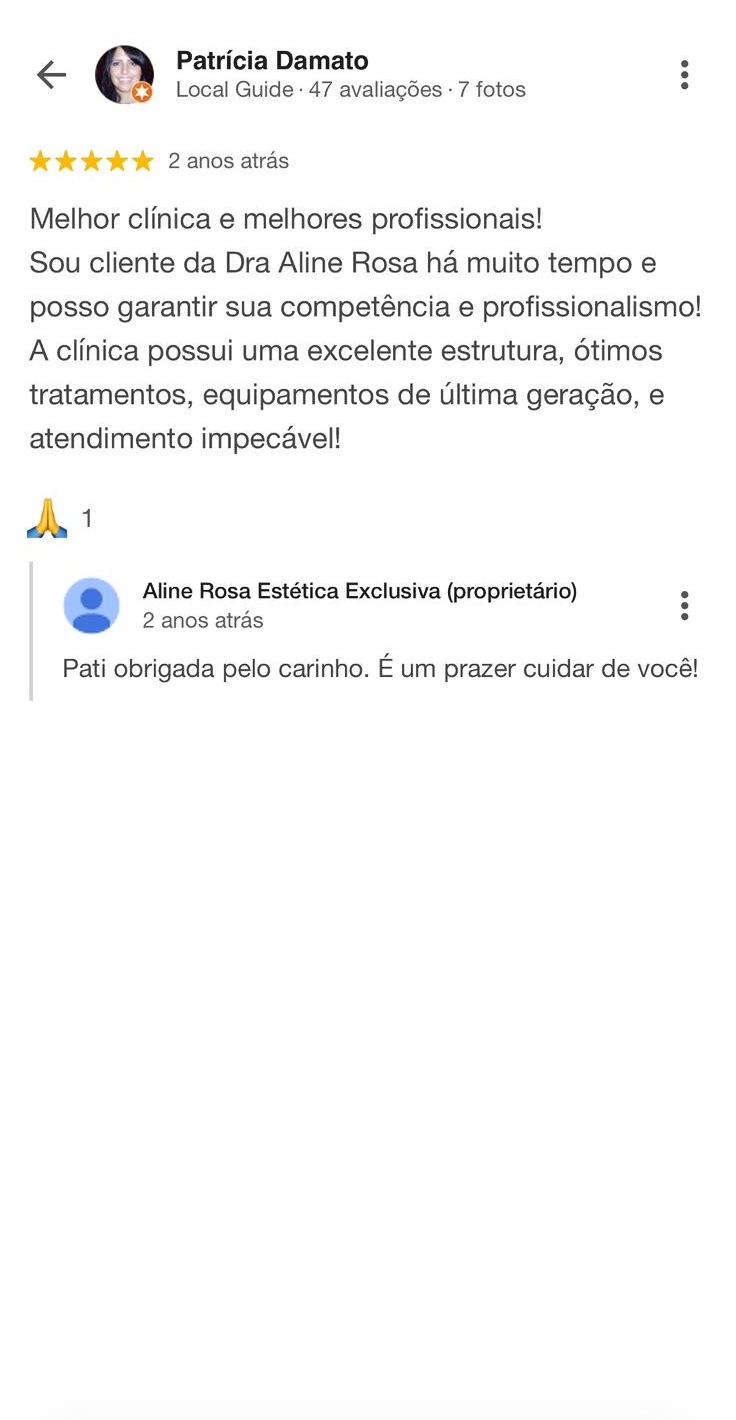
Task: Toggle the second rating star
Action: pyautogui.click(x=68, y=160)
